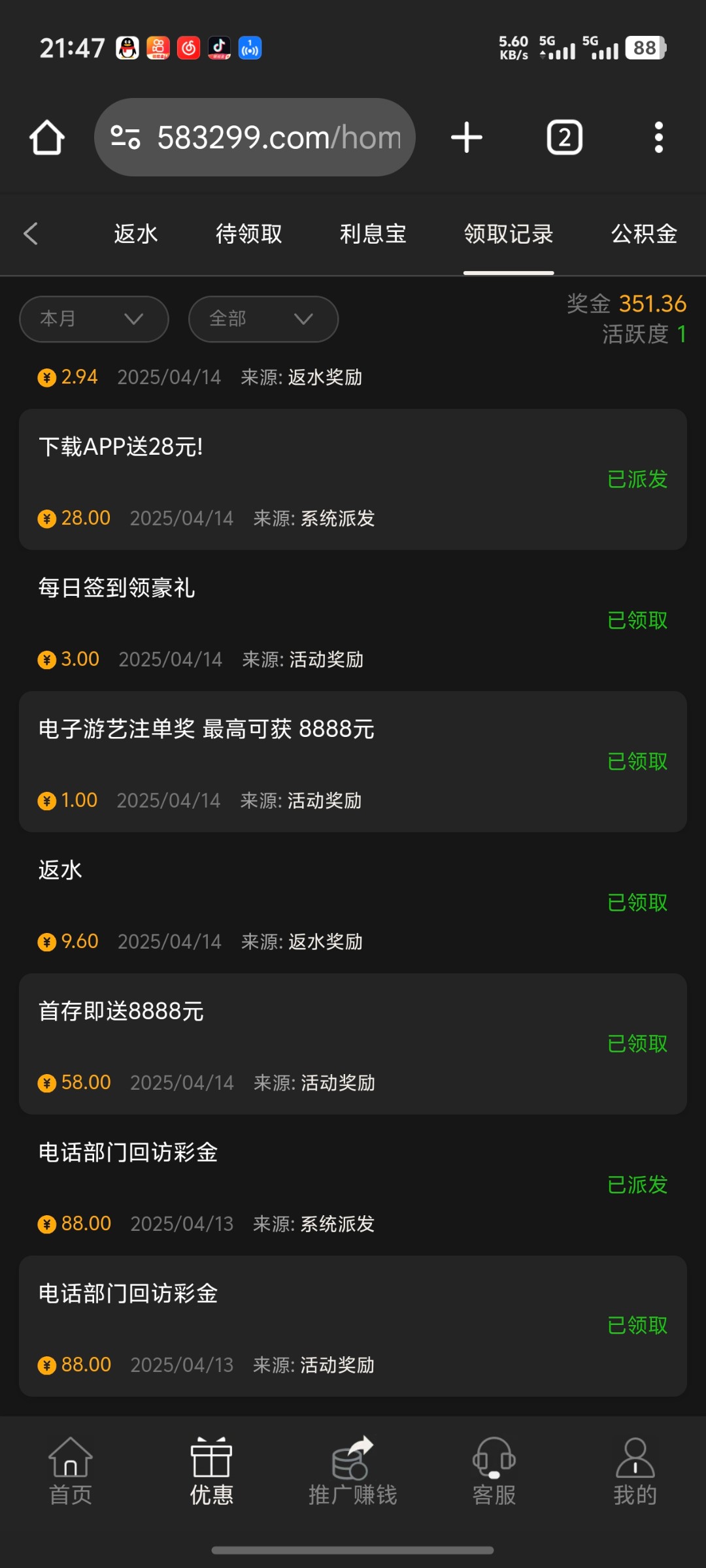Tap the 583299.com address bar
Image resolution: width=706 pixels, height=1568 pixels.
click(255, 137)
